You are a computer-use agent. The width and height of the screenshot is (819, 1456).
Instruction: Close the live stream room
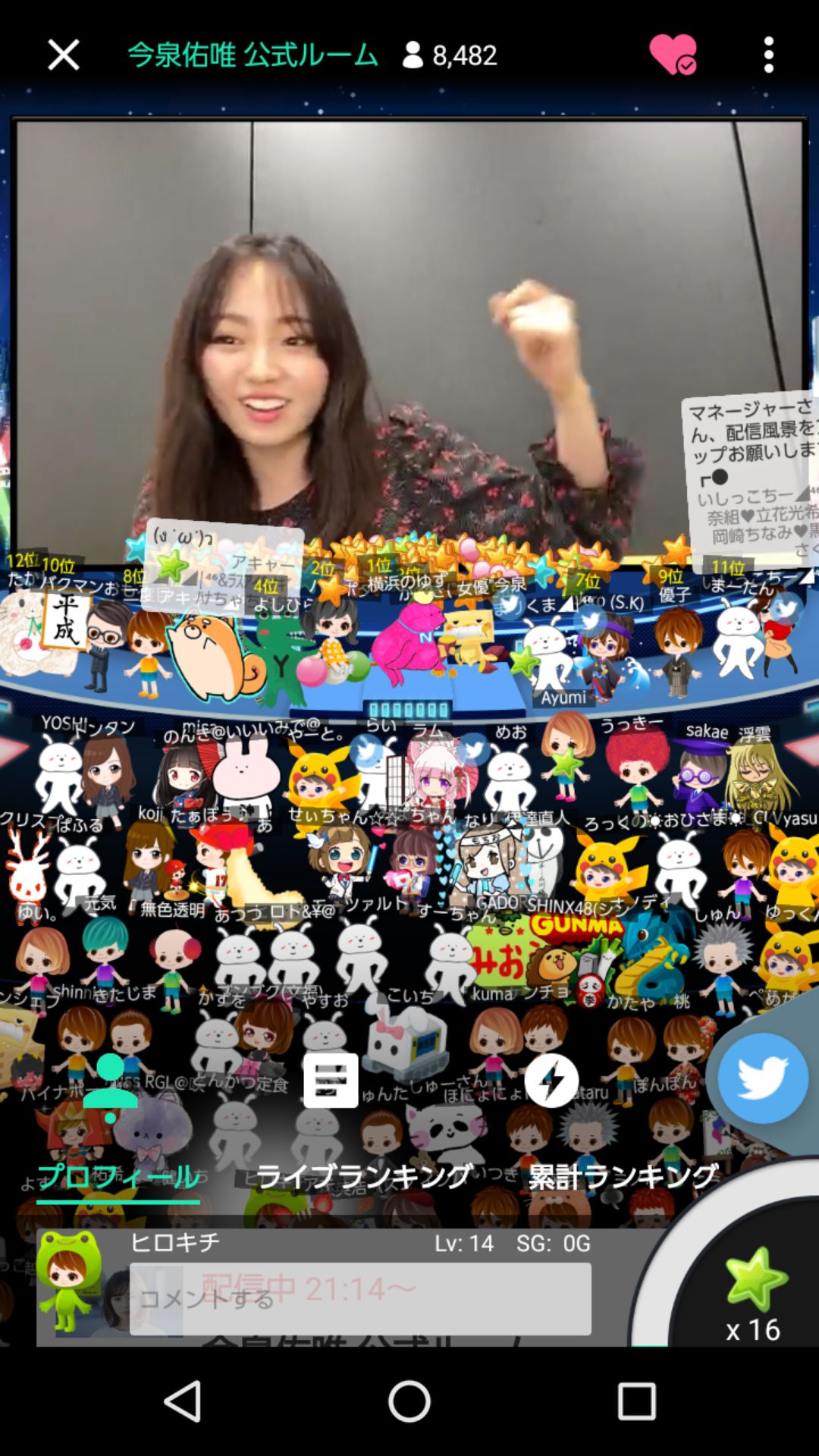point(64,55)
